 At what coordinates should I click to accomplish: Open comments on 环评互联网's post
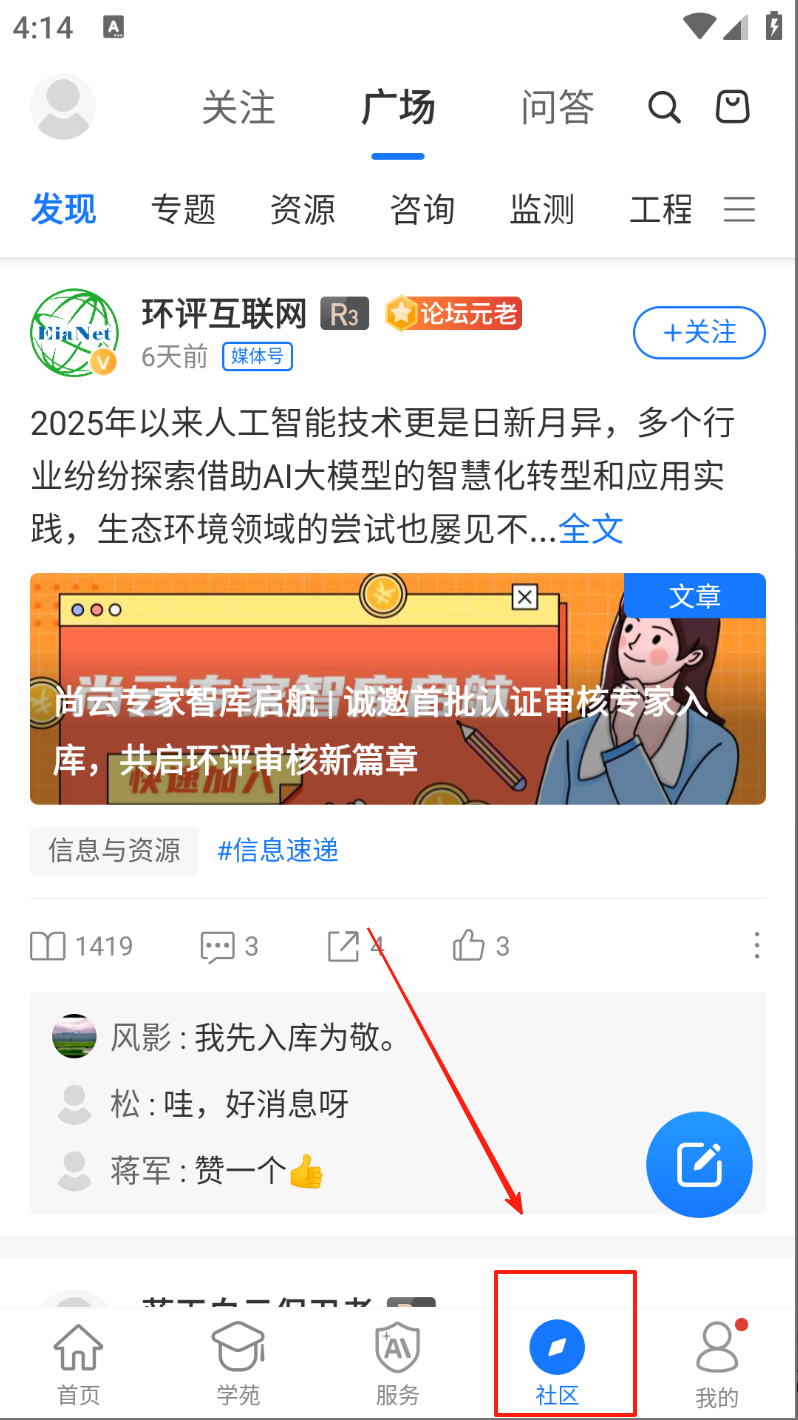229,946
